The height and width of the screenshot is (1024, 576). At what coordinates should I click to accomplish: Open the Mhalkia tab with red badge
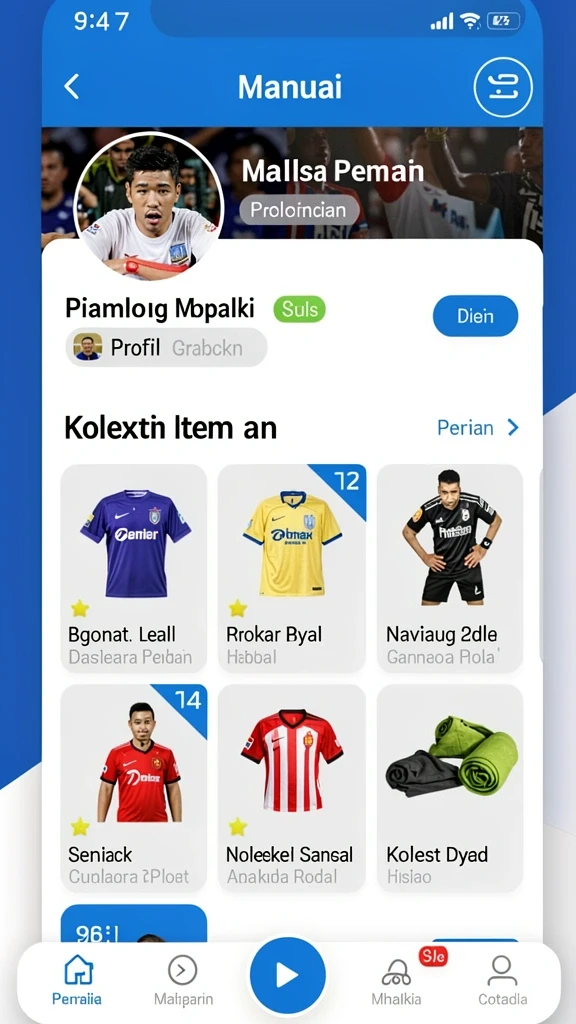(x=397, y=980)
